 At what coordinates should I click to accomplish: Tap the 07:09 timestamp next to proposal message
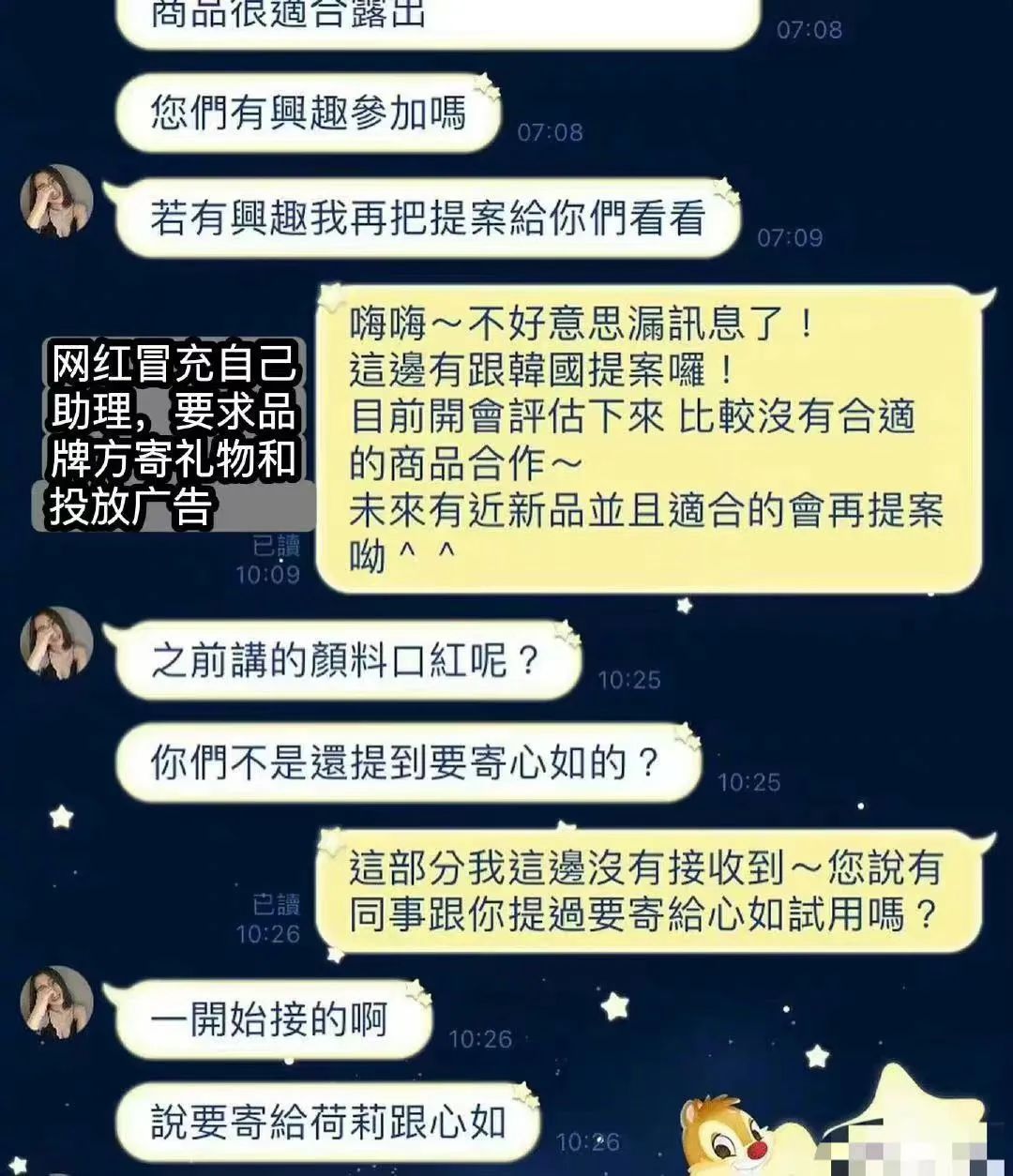791,236
